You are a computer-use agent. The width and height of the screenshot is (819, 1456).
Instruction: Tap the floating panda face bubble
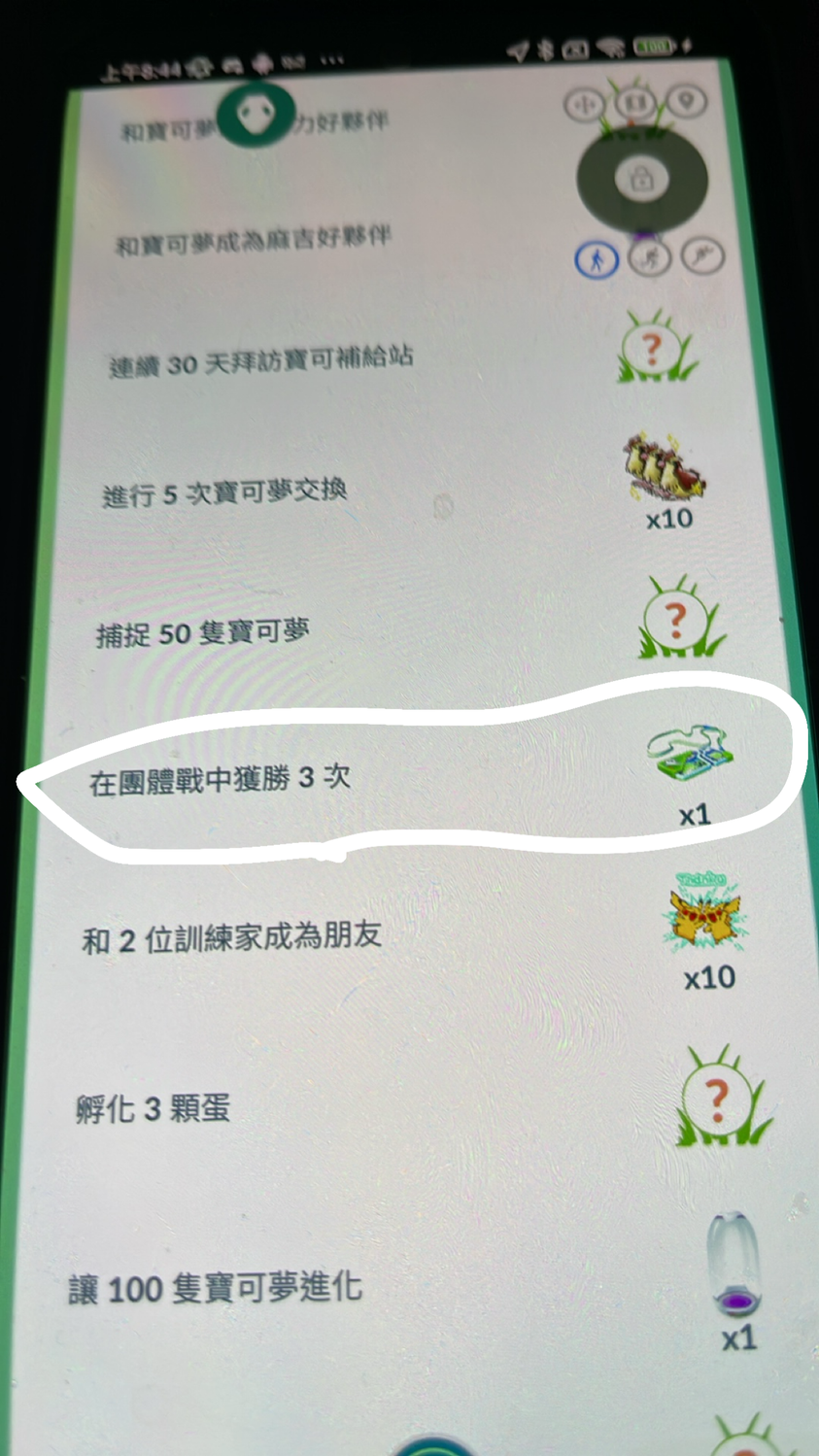[x=256, y=118]
